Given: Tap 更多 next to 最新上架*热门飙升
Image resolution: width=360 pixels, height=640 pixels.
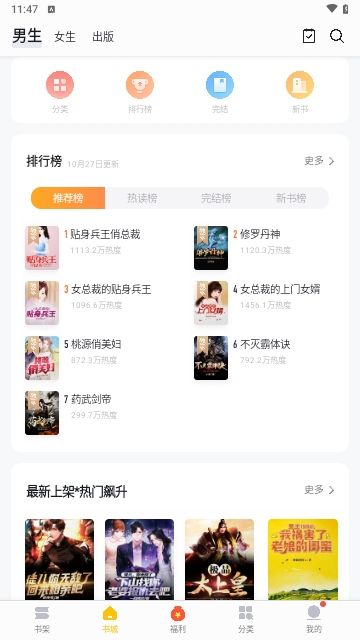Looking at the screenshot, I should [320, 490].
